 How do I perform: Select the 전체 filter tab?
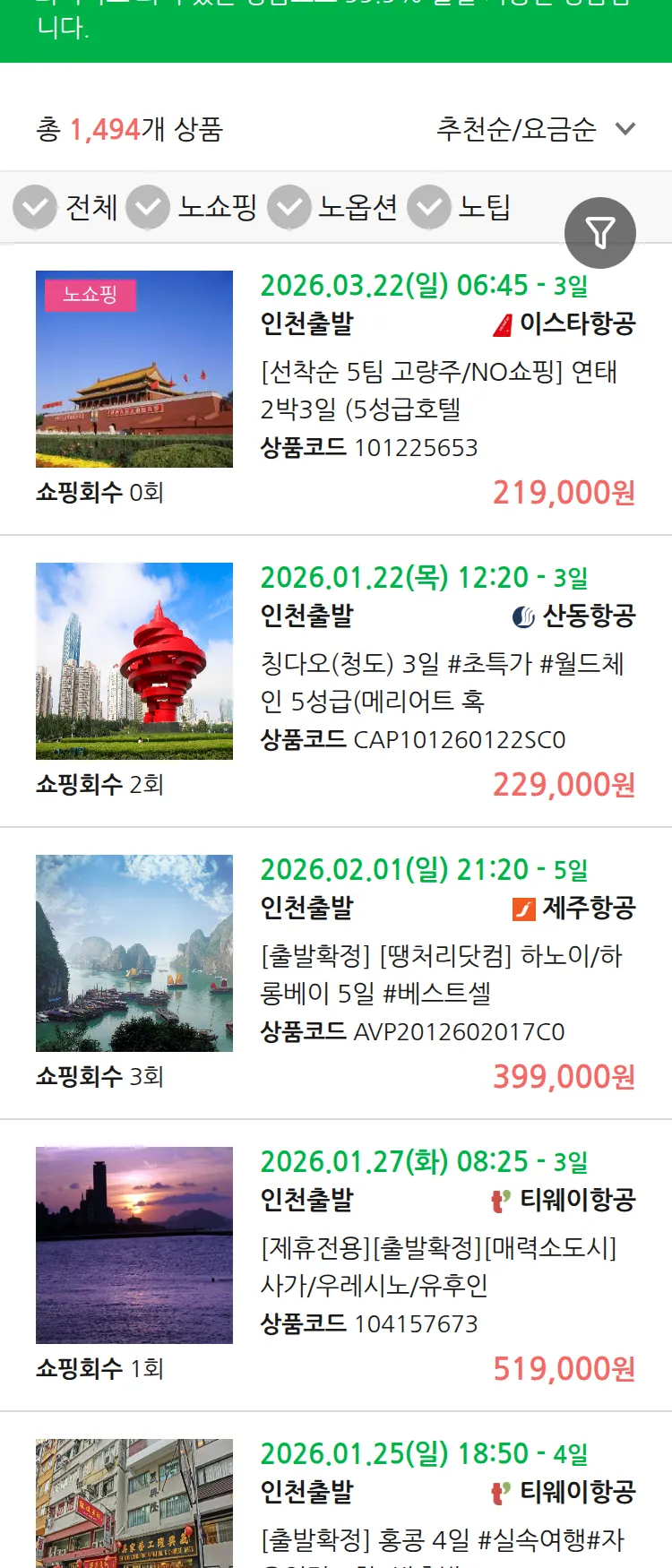92,206
